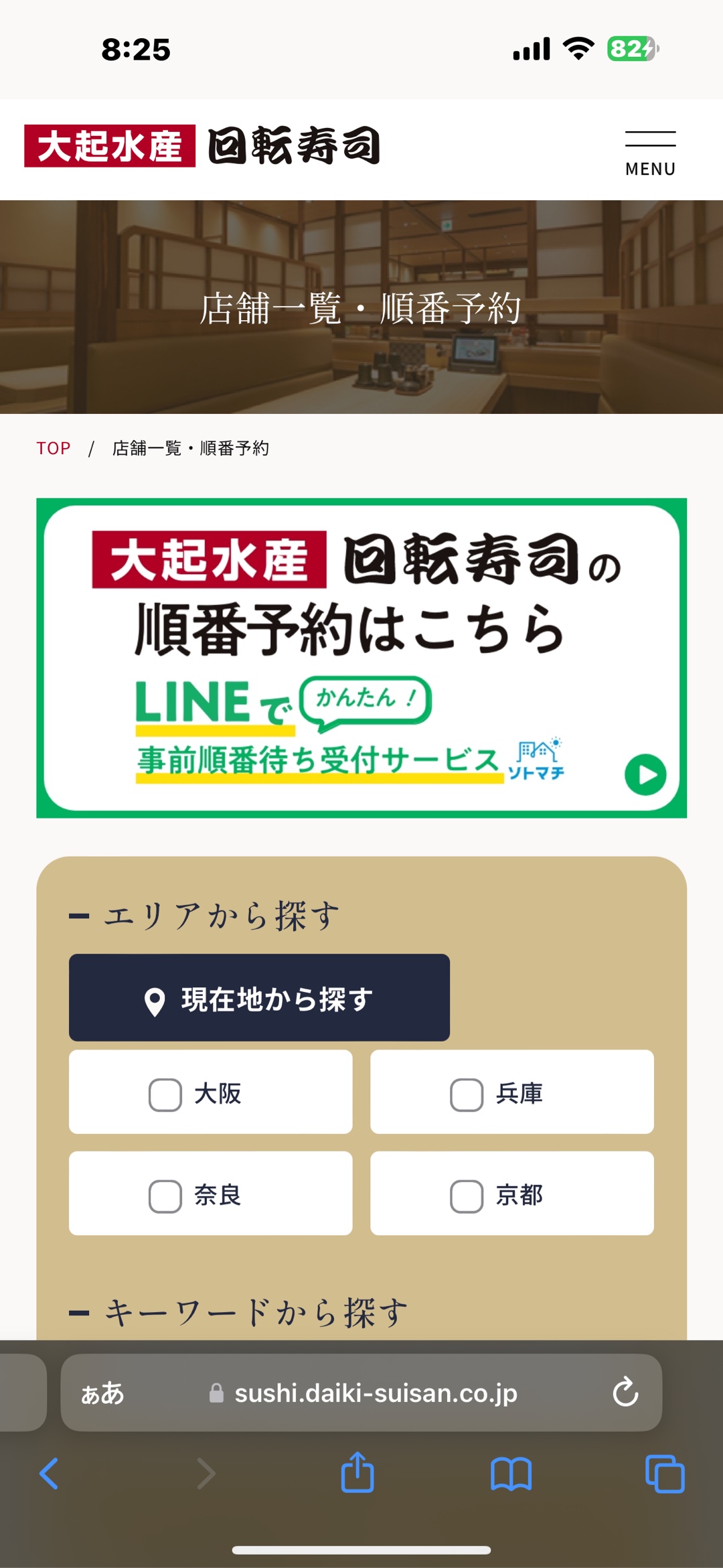Tap the 大起水産 回転寿司 header logo
The height and width of the screenshot is (1568, 723).
point(202,146)
